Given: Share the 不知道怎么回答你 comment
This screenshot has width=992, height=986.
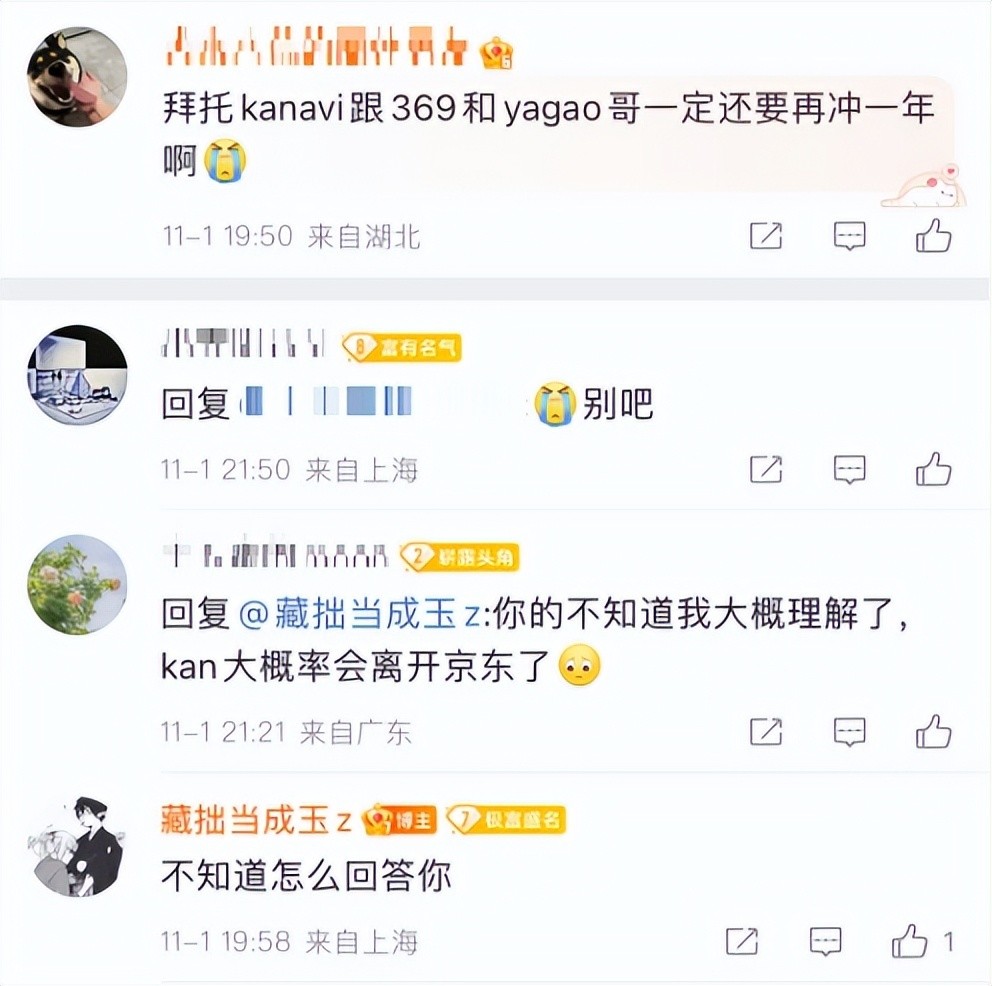Looking at the screenshot, I should coord(741,941).
